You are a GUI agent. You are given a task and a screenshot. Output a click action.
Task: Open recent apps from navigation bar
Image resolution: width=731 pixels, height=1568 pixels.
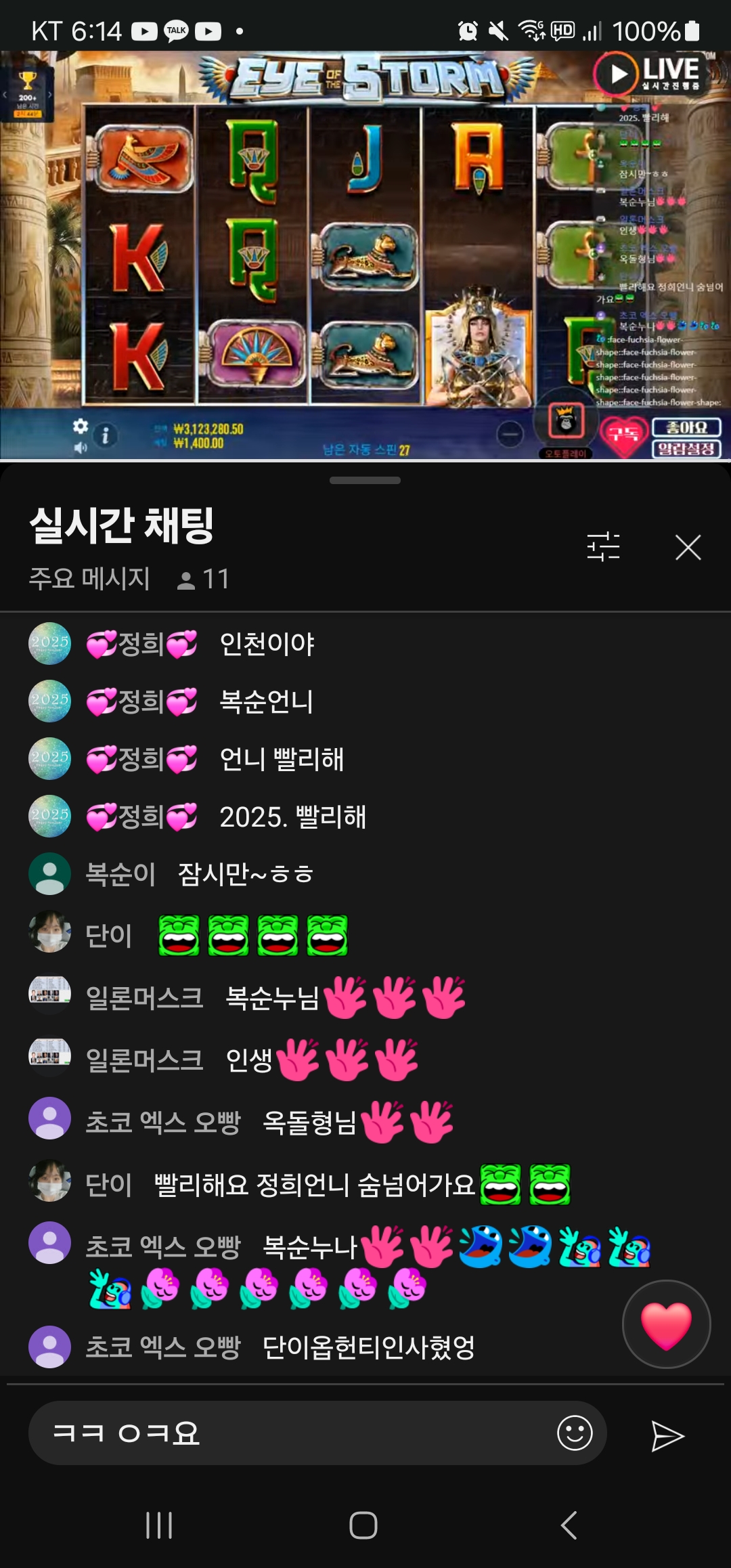pyautogui.click(x=159, y=1525)
